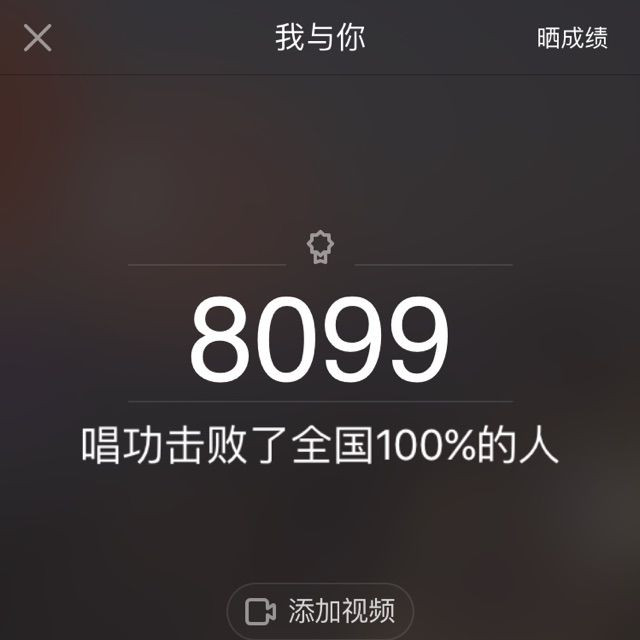
Task: Tap 晒成绩 to share the score
Action: 572,38
